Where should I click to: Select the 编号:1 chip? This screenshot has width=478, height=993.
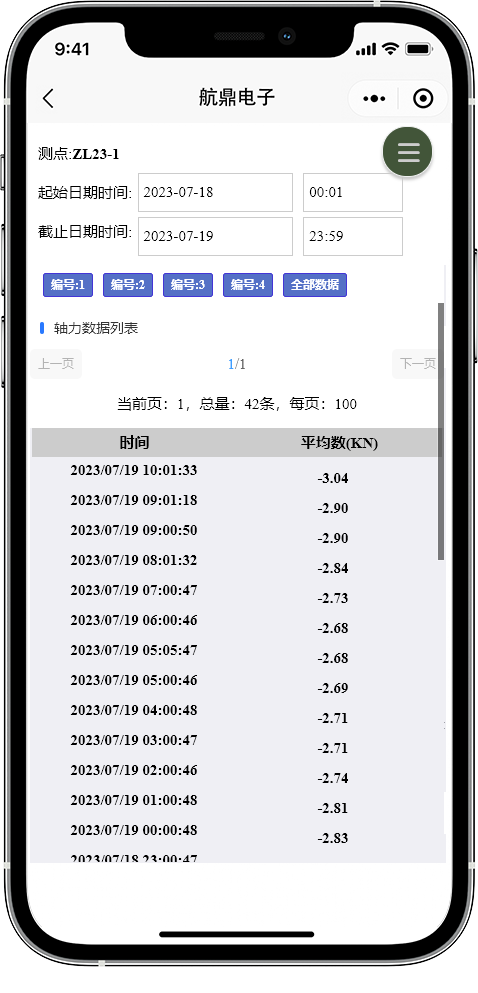click(68, 285)
